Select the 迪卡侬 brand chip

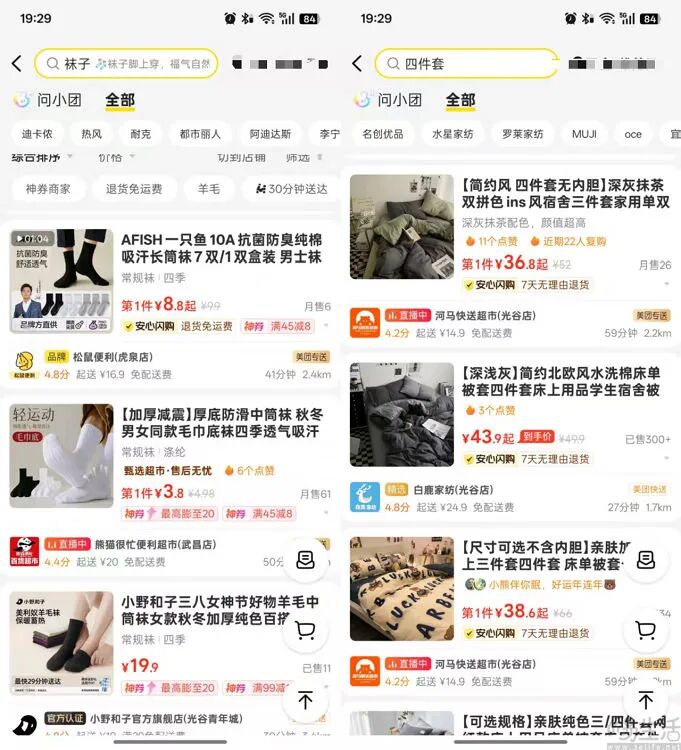37,134
